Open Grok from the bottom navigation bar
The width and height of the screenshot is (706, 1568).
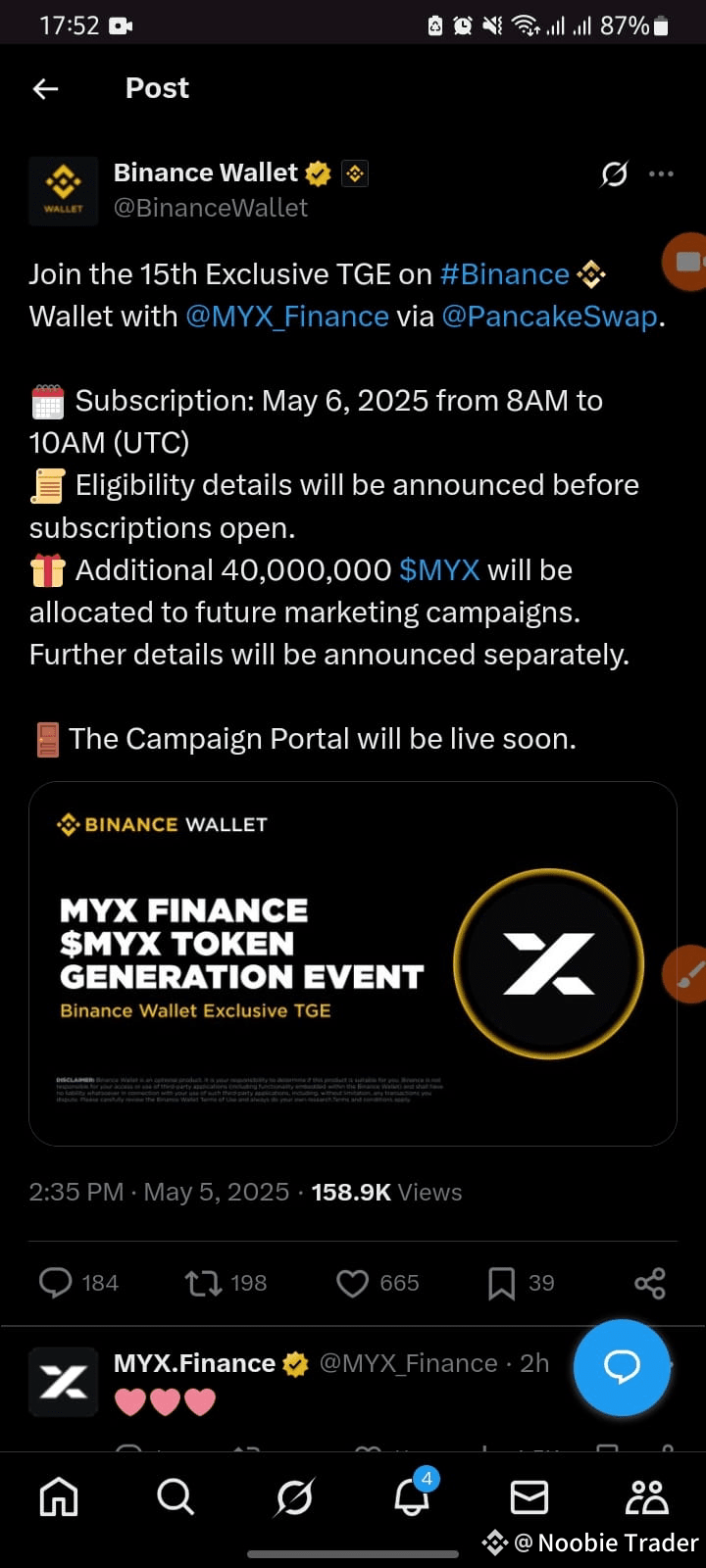pyautogui.click(x=294, y=1496)
